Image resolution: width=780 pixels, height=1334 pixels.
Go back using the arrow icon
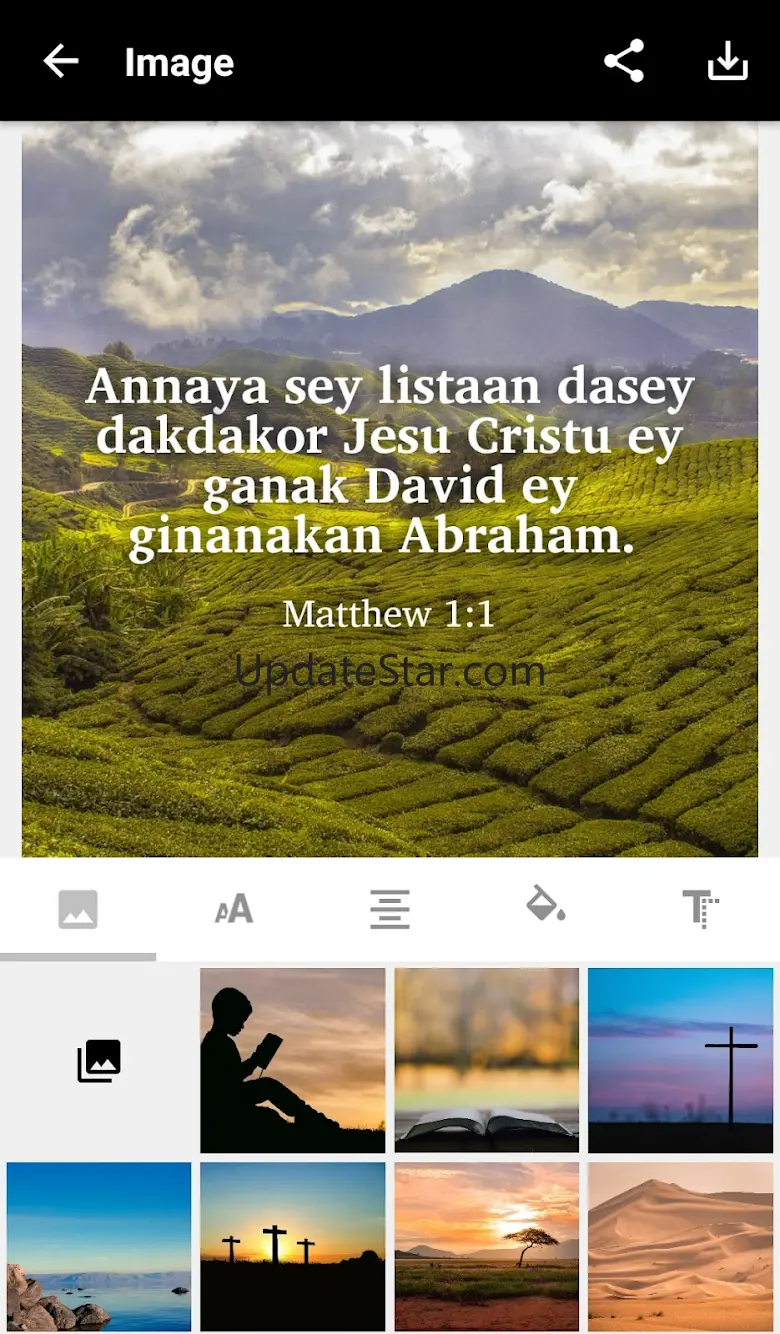(61, 62)
